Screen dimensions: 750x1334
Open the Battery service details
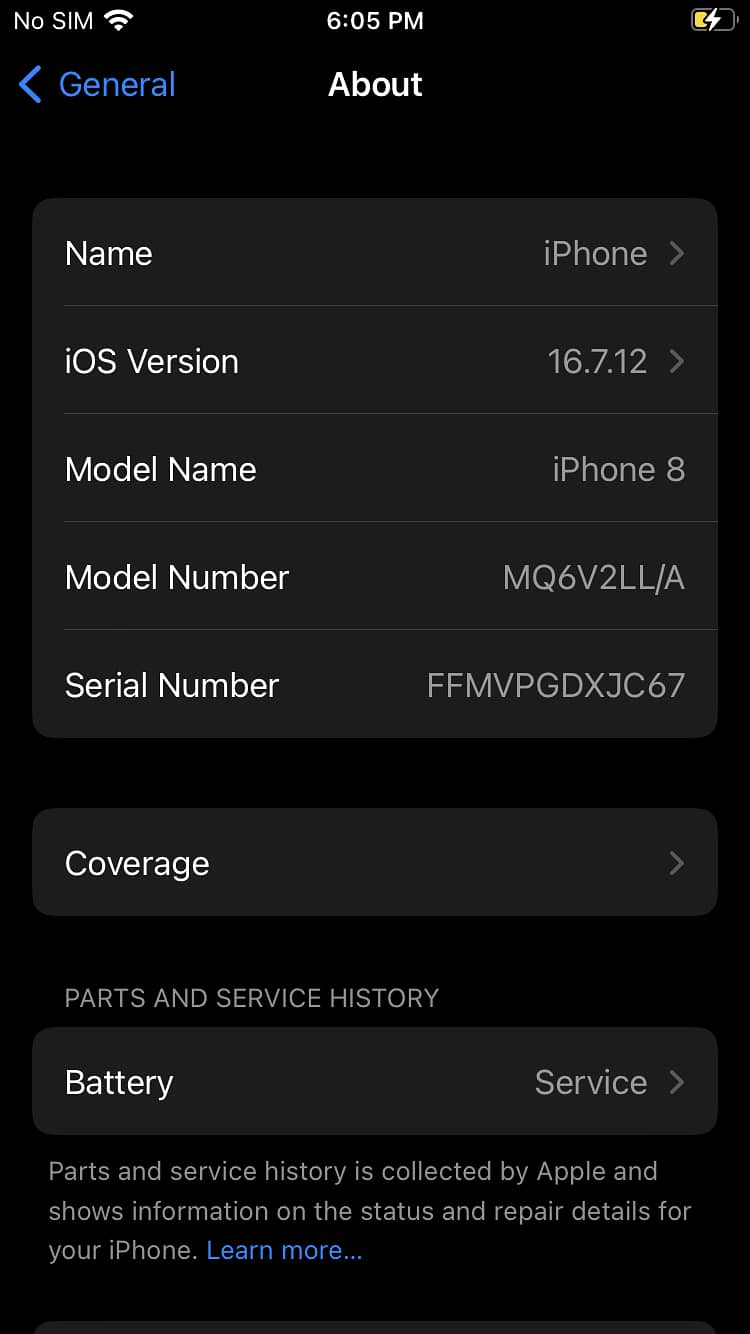375,1082
